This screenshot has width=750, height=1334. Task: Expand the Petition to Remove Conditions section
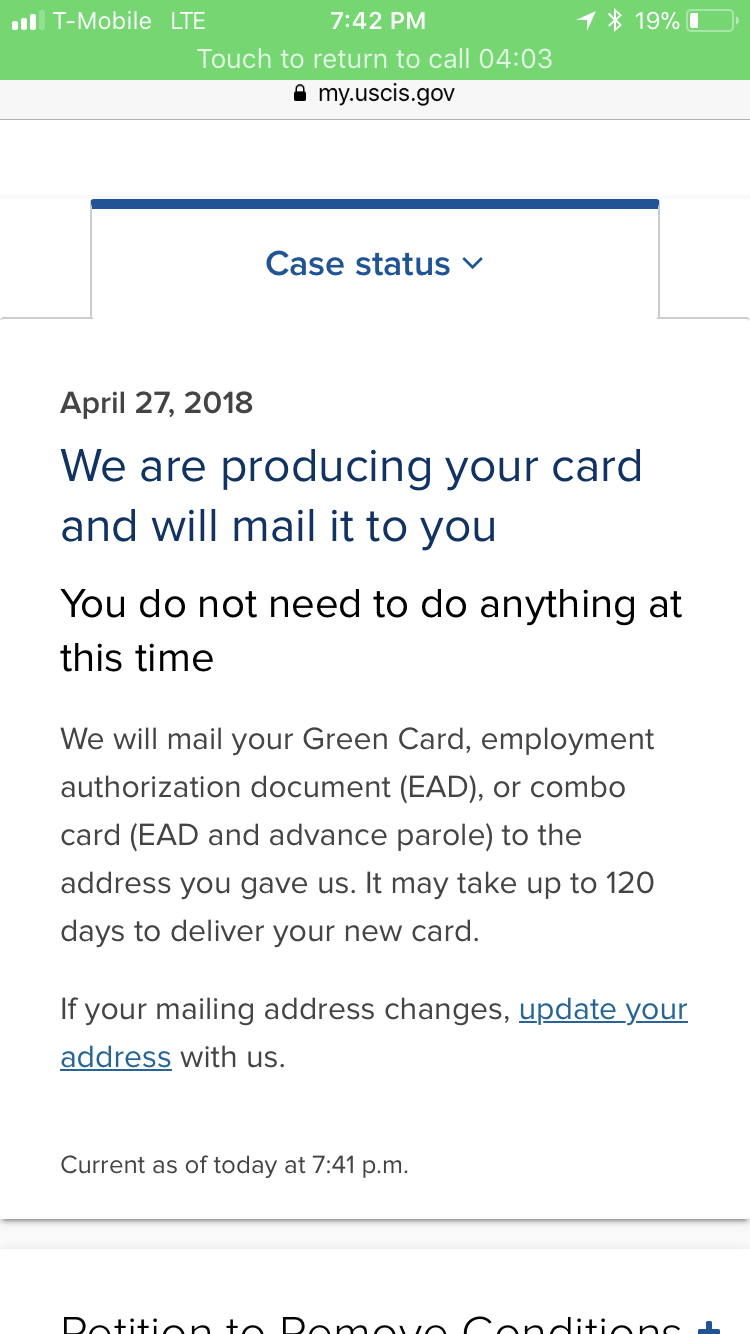pyautogui.click(x=707, y=1325)
